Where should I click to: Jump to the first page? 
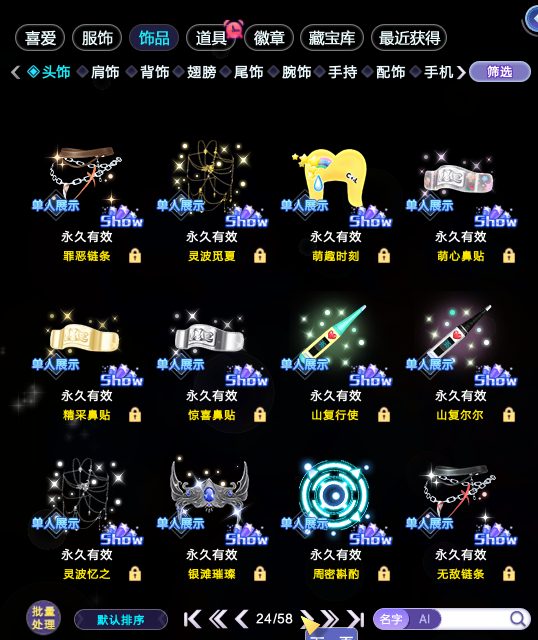pyautogui.click(x=192, y=619)
